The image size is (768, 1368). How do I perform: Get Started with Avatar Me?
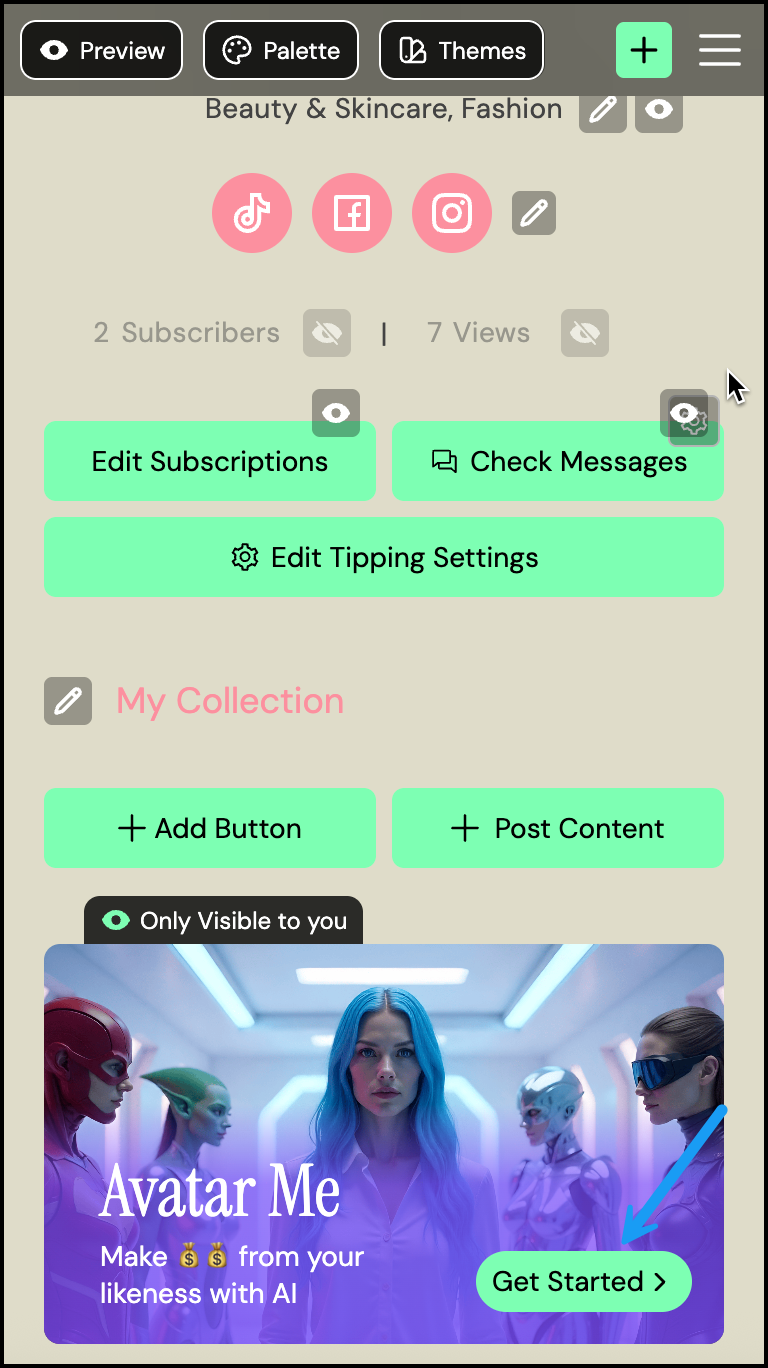tap(583, 1281)
